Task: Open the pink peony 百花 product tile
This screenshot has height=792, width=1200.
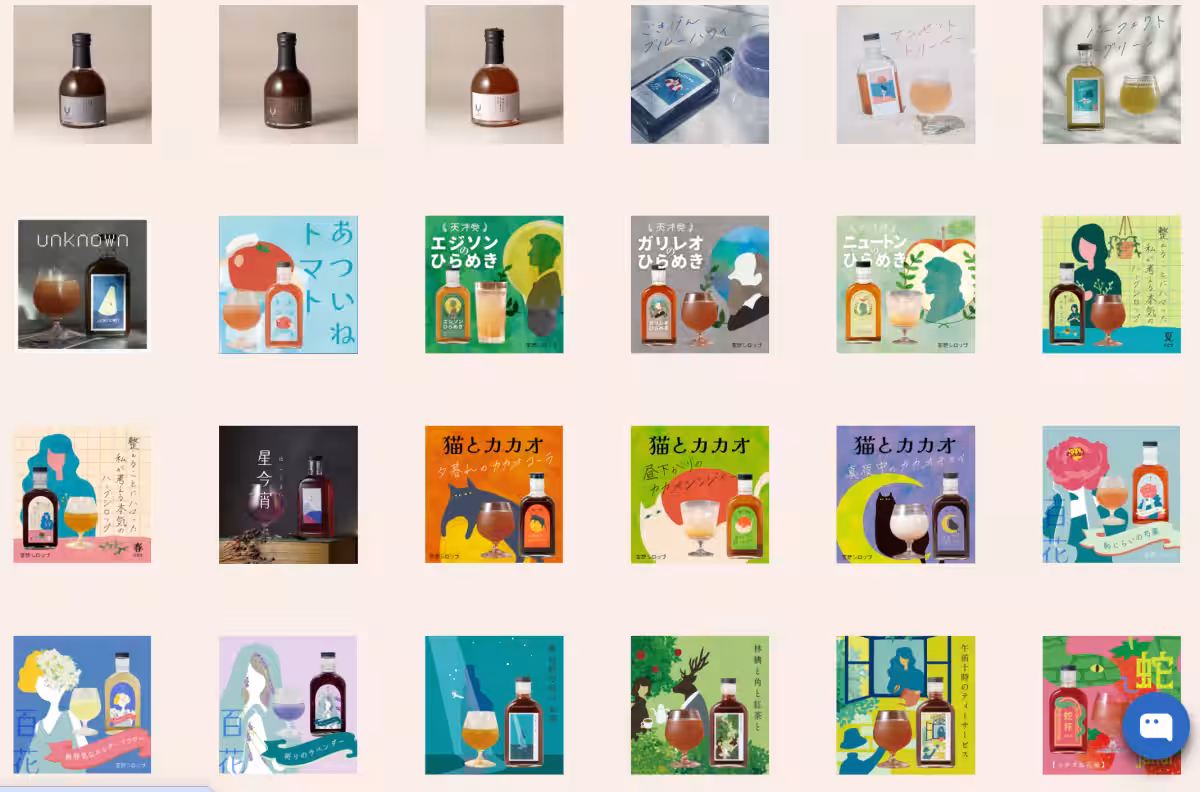Action: coord(1111,494)
